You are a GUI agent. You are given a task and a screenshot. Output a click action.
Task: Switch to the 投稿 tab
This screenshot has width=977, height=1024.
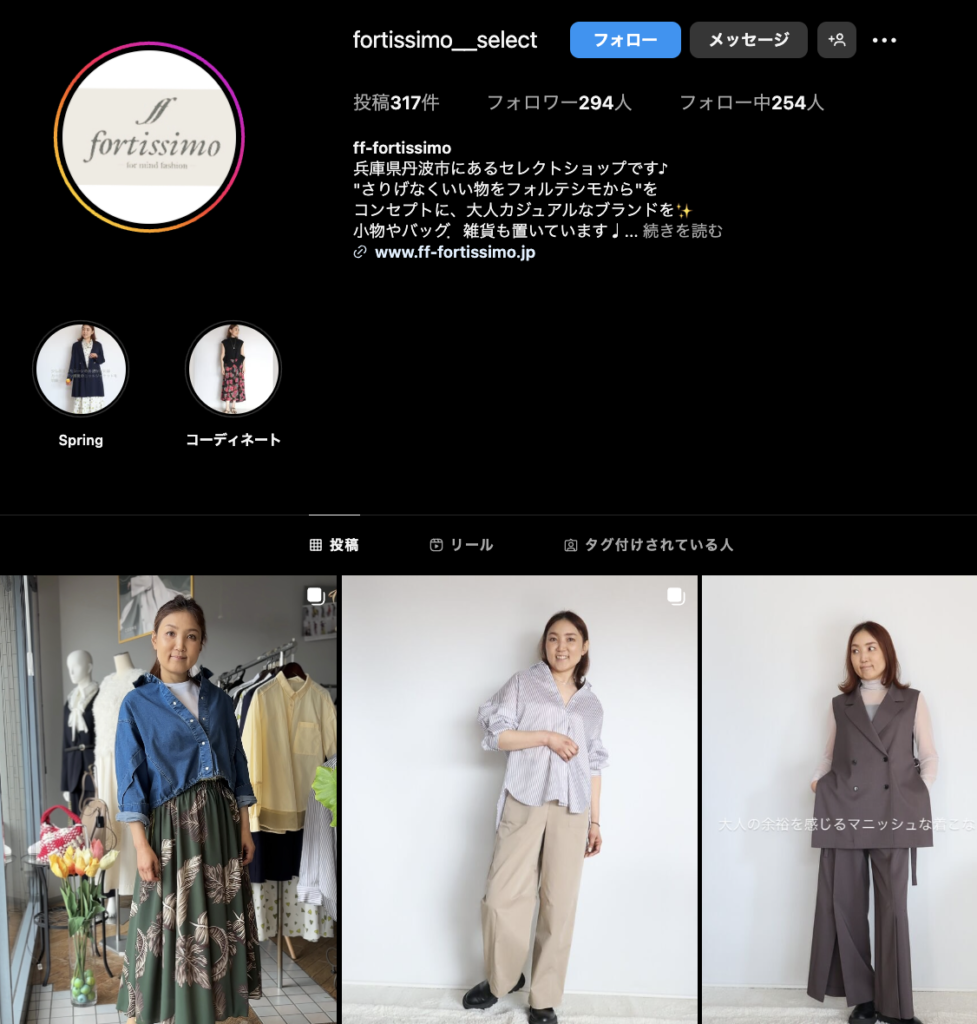pyautogui.click(x=334, y=545)
